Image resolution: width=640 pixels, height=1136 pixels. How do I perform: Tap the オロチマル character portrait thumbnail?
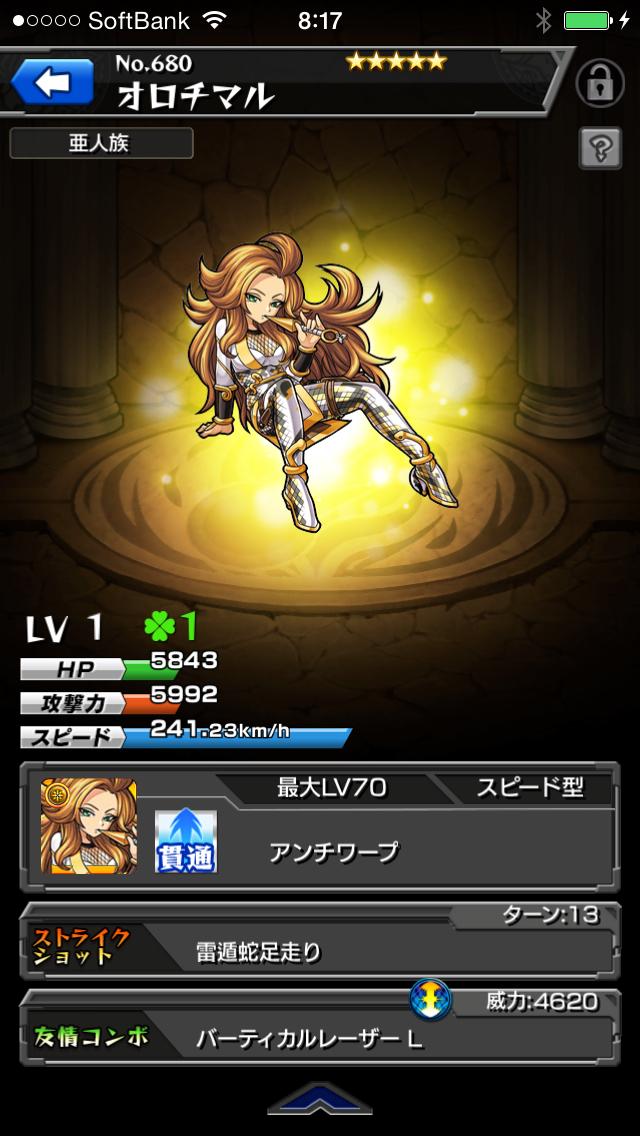pyautogui.click(x=89, y=826)
